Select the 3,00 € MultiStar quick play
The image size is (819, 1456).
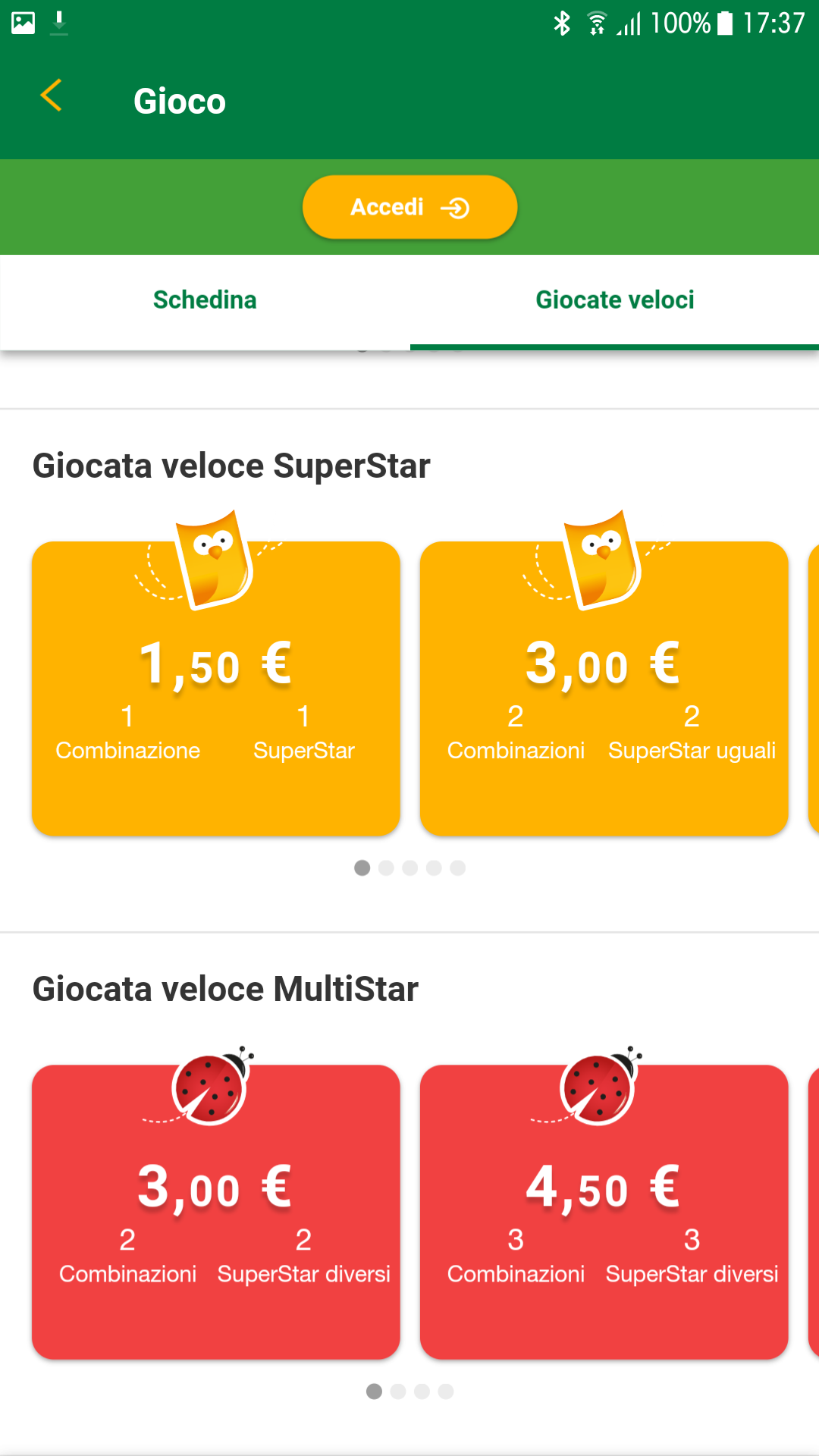pos(216,1212)
